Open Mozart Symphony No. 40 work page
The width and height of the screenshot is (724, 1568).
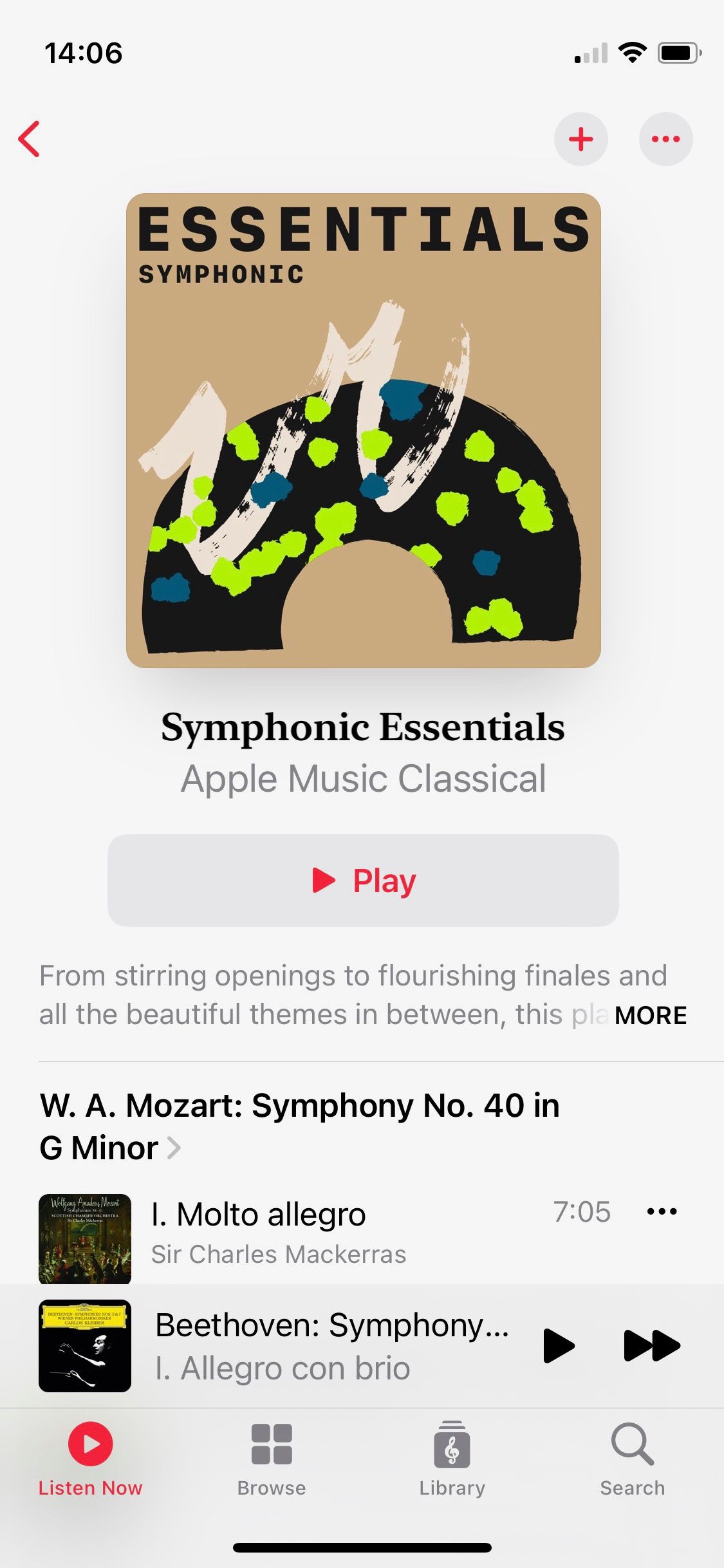point(299,1126)
